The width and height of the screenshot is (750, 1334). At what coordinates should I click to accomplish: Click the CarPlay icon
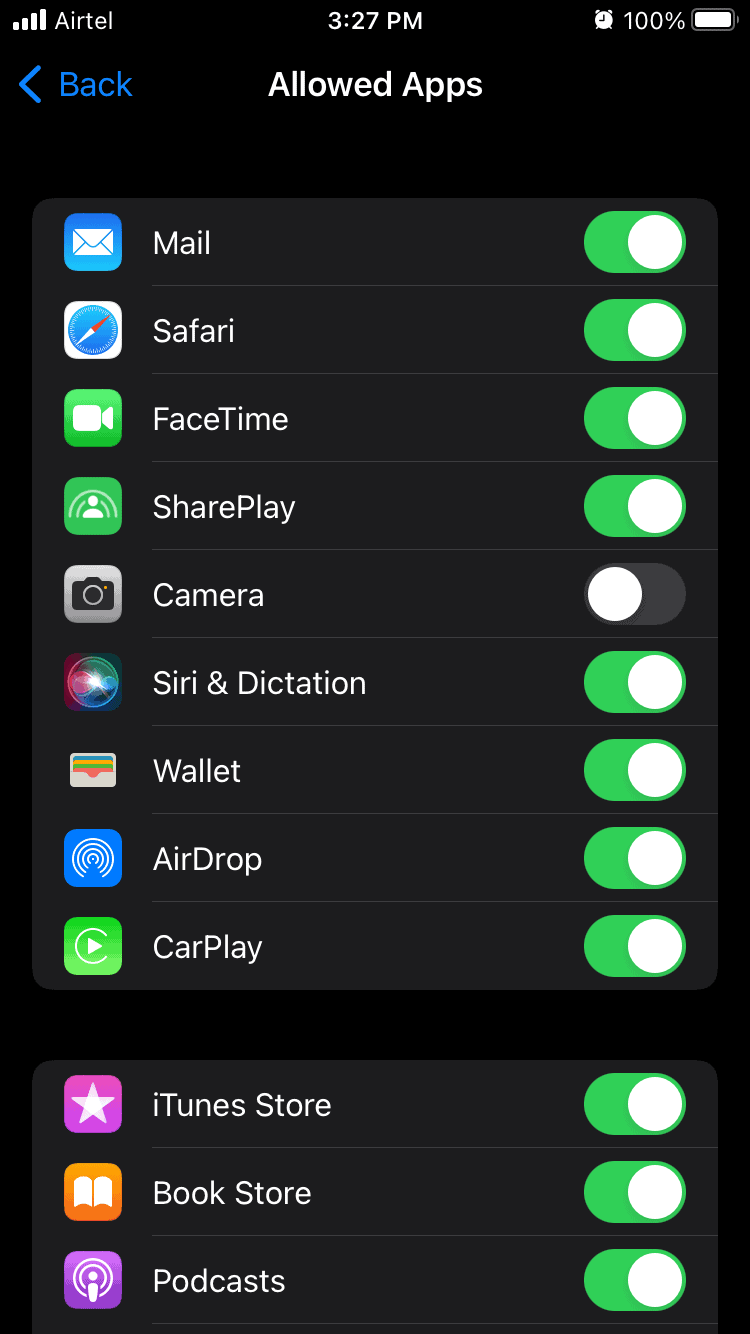(92, 946)
